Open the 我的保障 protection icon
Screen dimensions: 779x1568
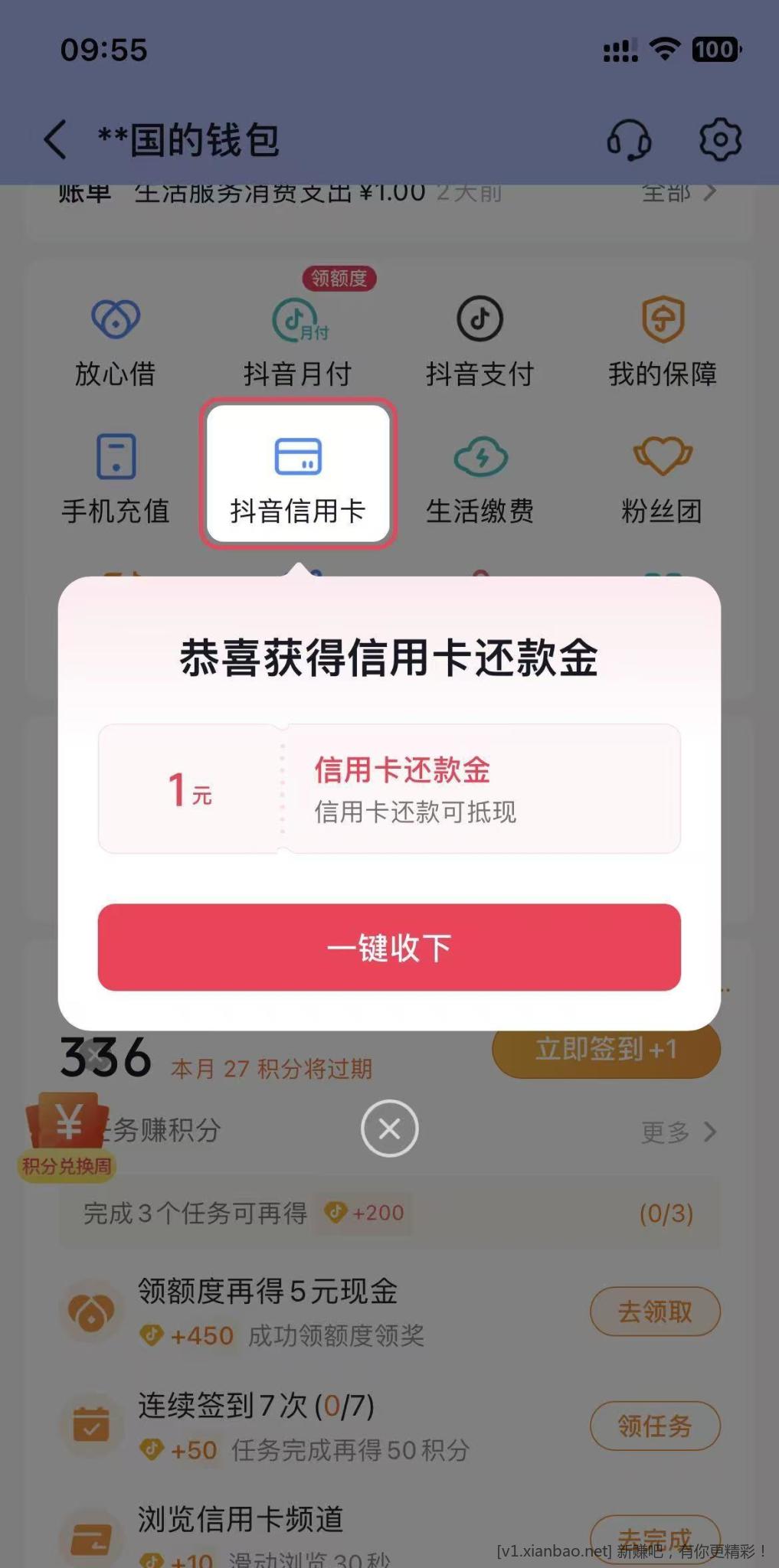coord(662,337)
